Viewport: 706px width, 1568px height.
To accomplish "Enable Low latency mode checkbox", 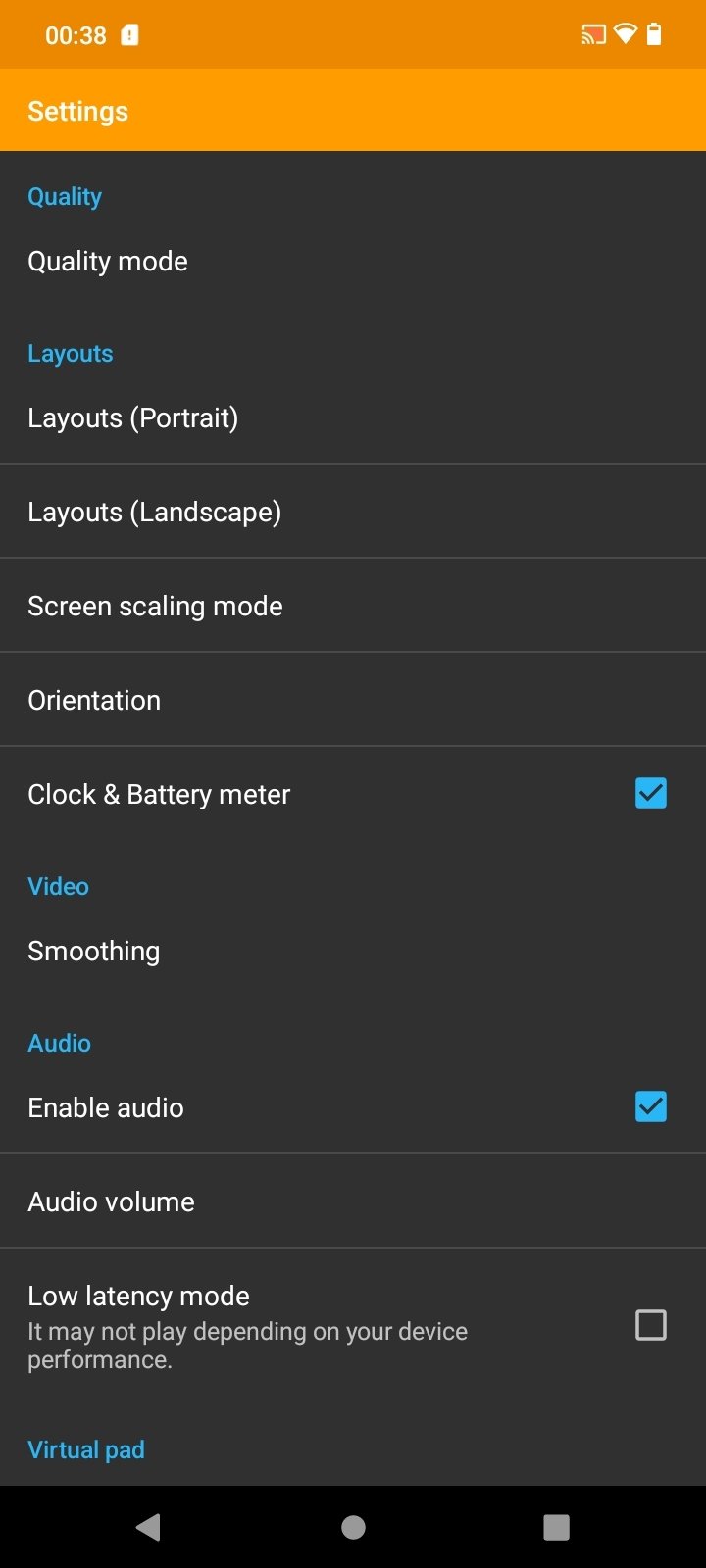I will 650,1325.
